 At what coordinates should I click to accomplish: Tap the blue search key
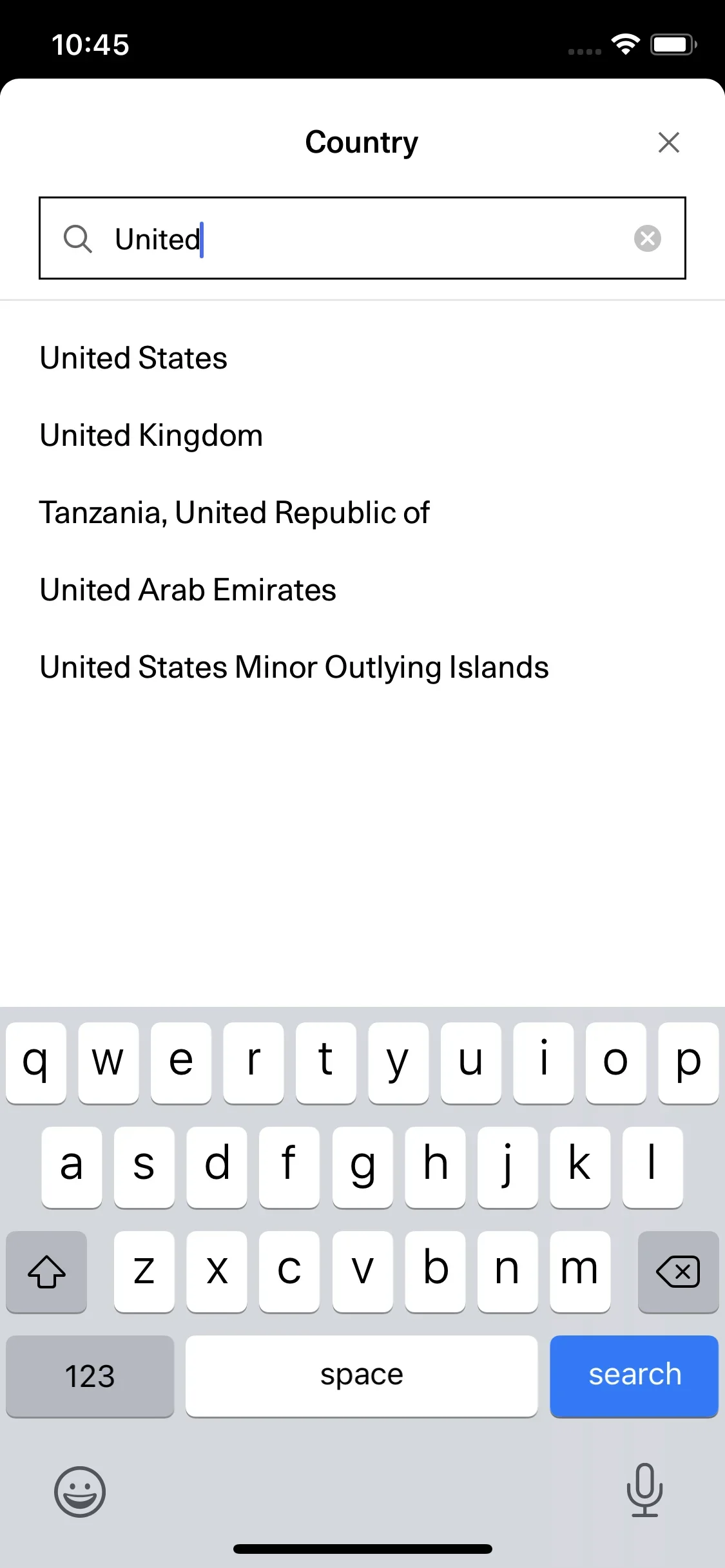coord(634,1376)
